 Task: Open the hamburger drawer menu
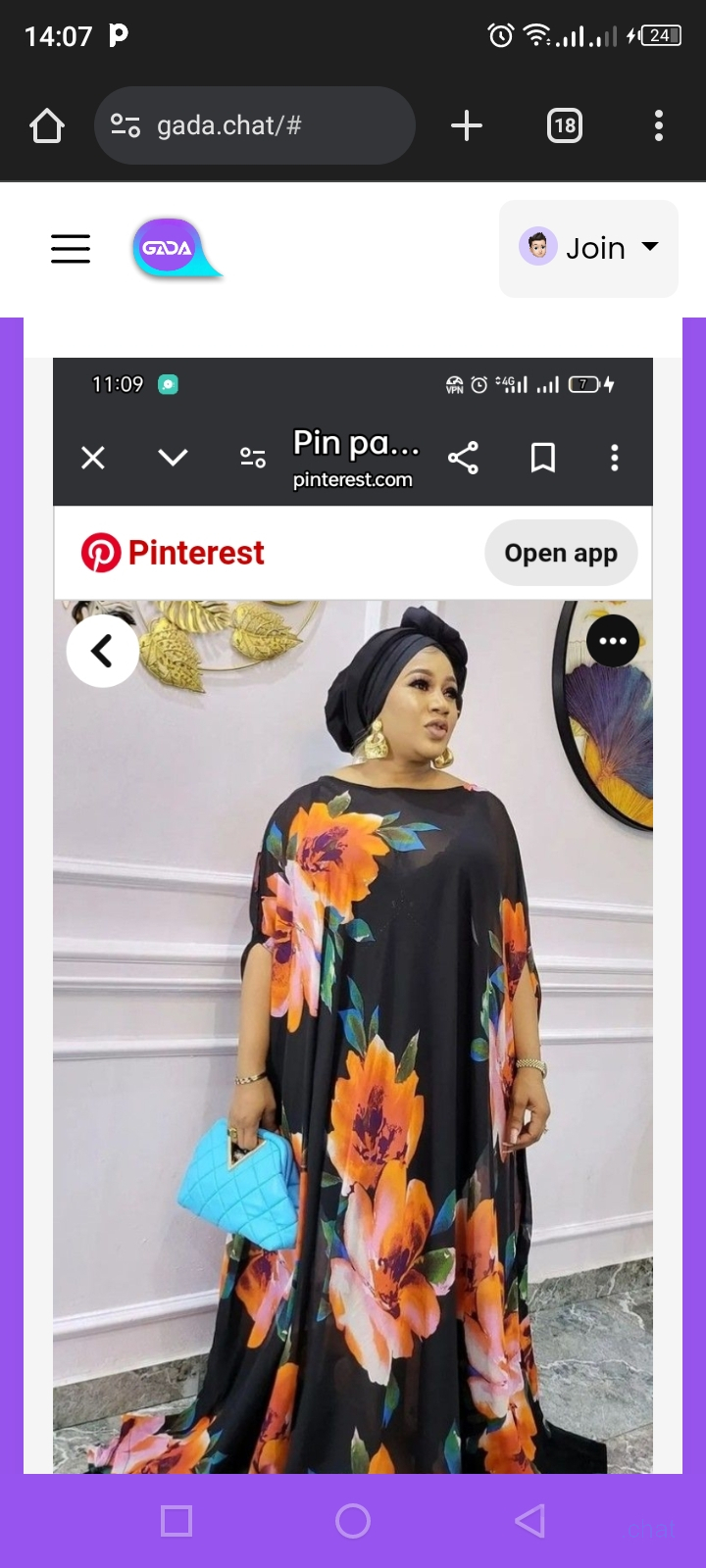coord(71,249)
